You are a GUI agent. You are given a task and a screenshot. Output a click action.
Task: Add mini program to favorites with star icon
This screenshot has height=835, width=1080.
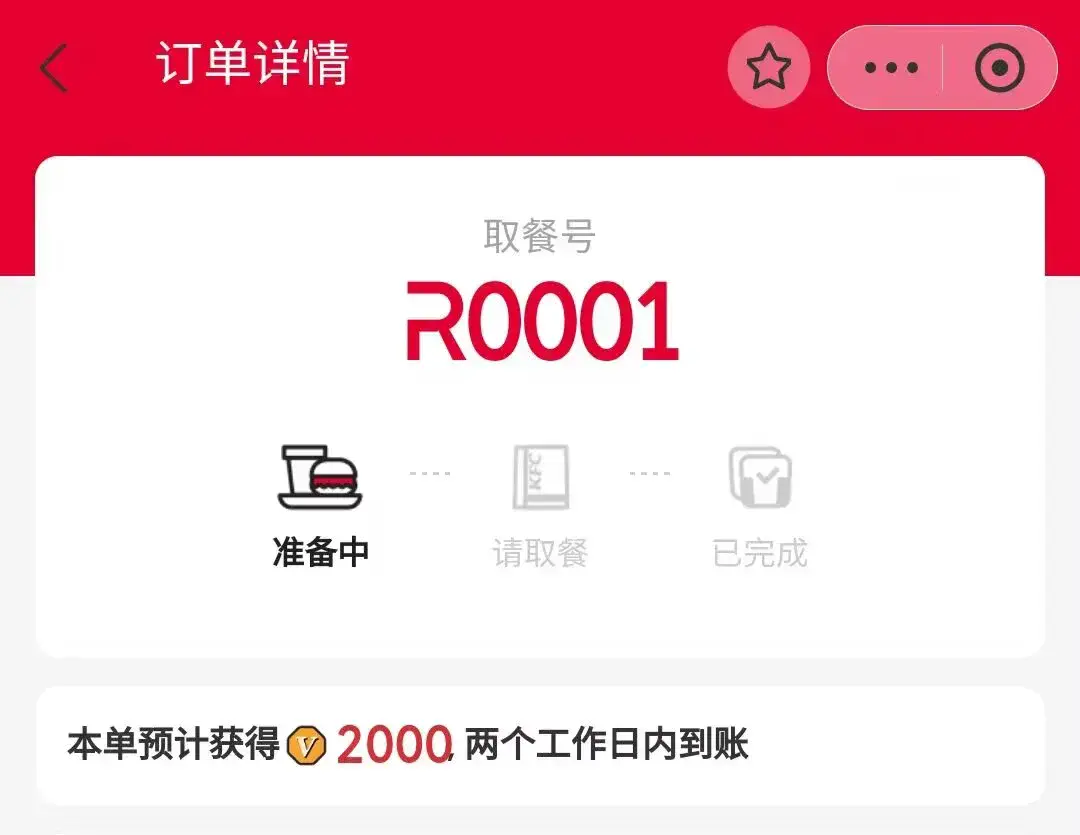click(x=768, y=68)
